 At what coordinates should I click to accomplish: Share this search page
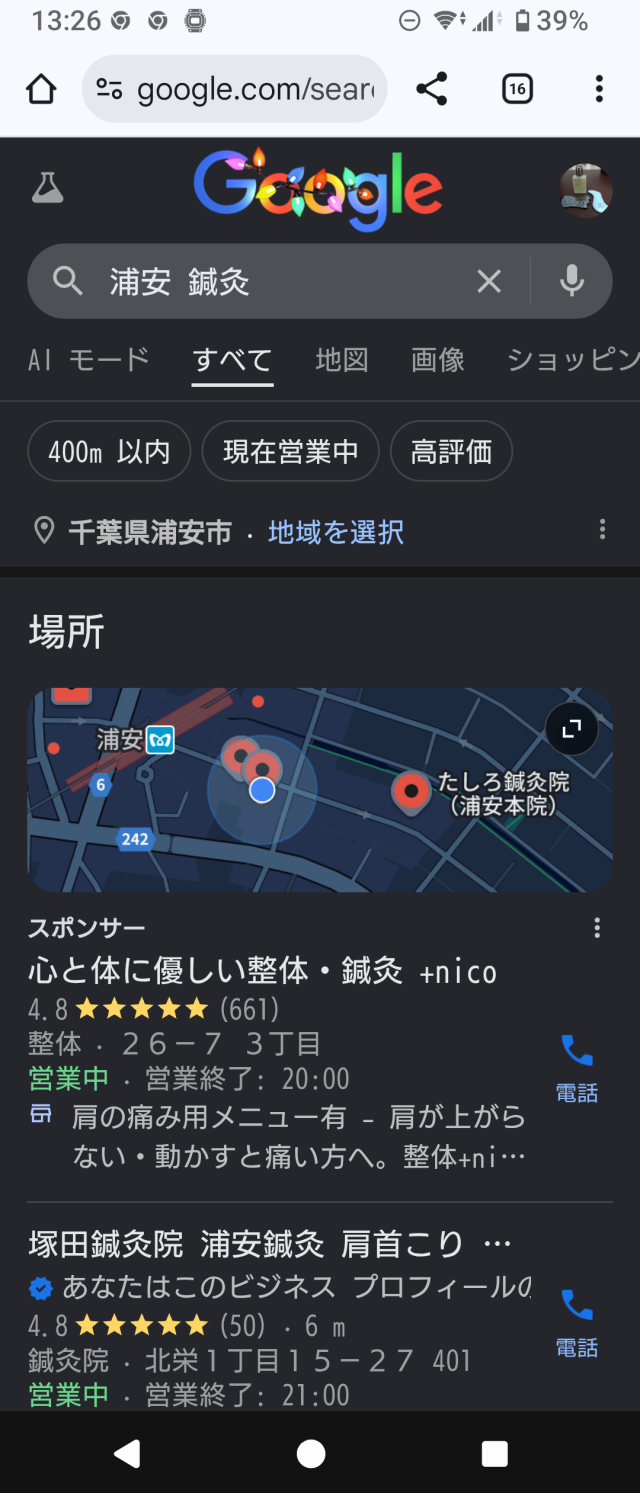pyautogui.click(x=431, y=89)
